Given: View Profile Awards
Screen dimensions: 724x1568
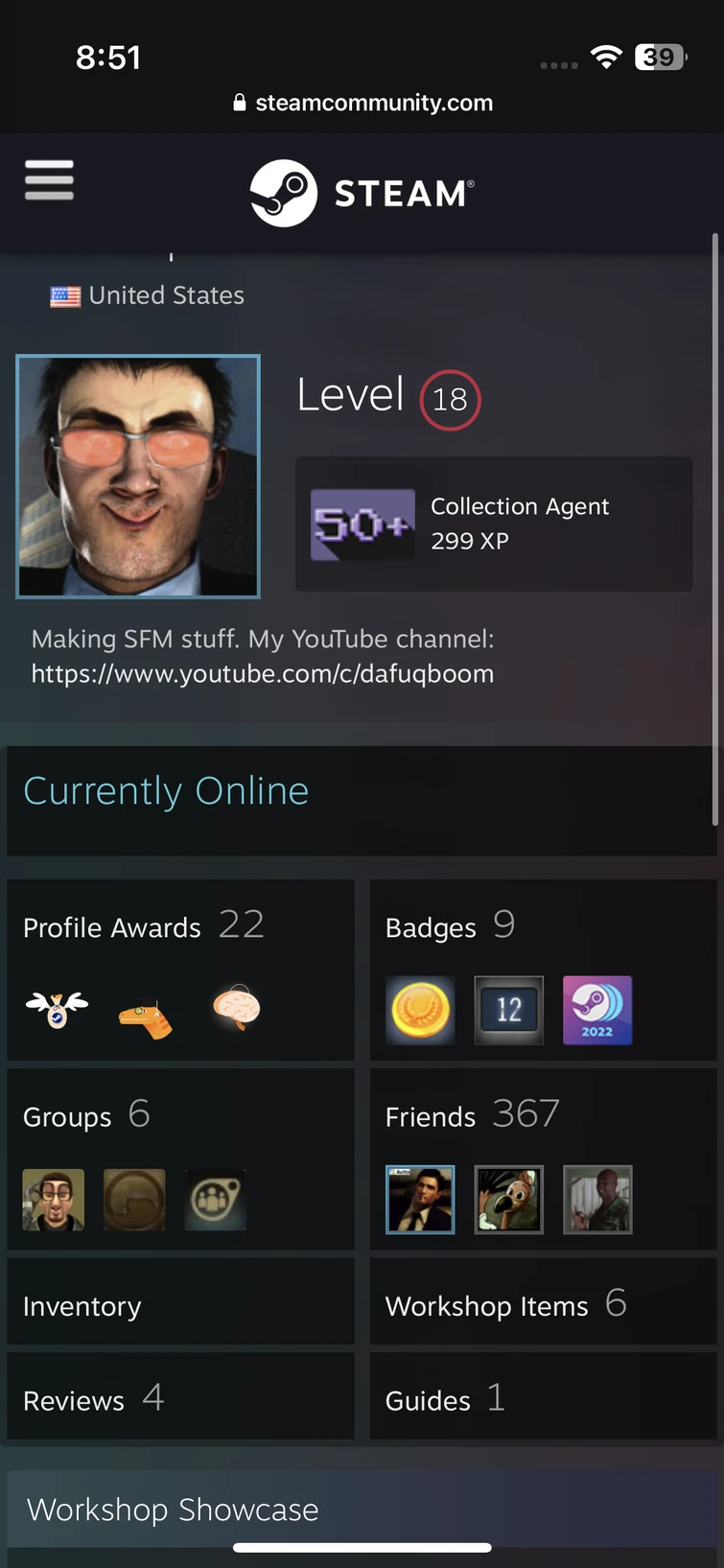Looking at the screenshot, I should click(112, 927).
